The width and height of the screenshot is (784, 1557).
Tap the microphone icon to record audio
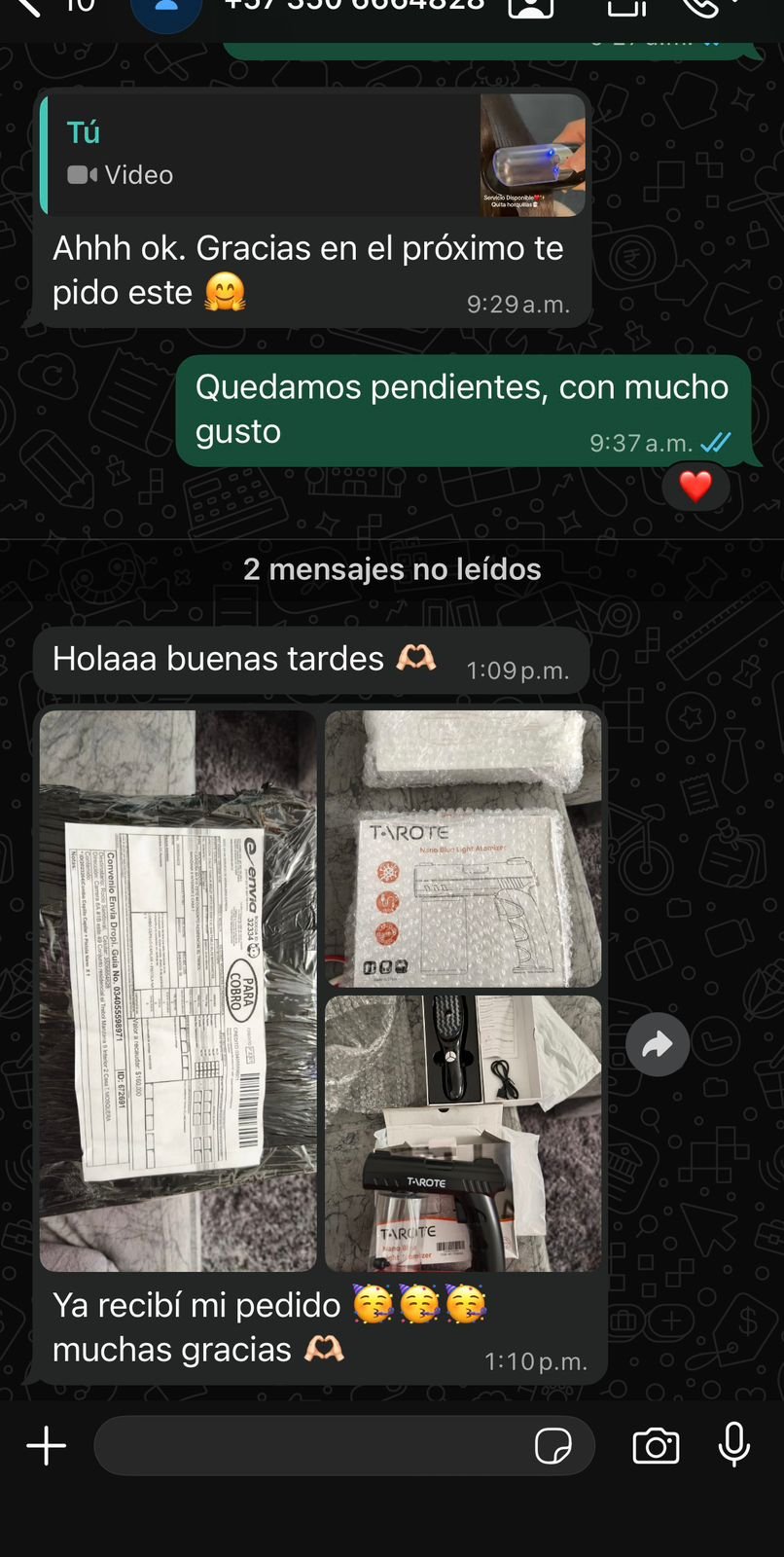pyautogui.click(x=733, y=1446)
